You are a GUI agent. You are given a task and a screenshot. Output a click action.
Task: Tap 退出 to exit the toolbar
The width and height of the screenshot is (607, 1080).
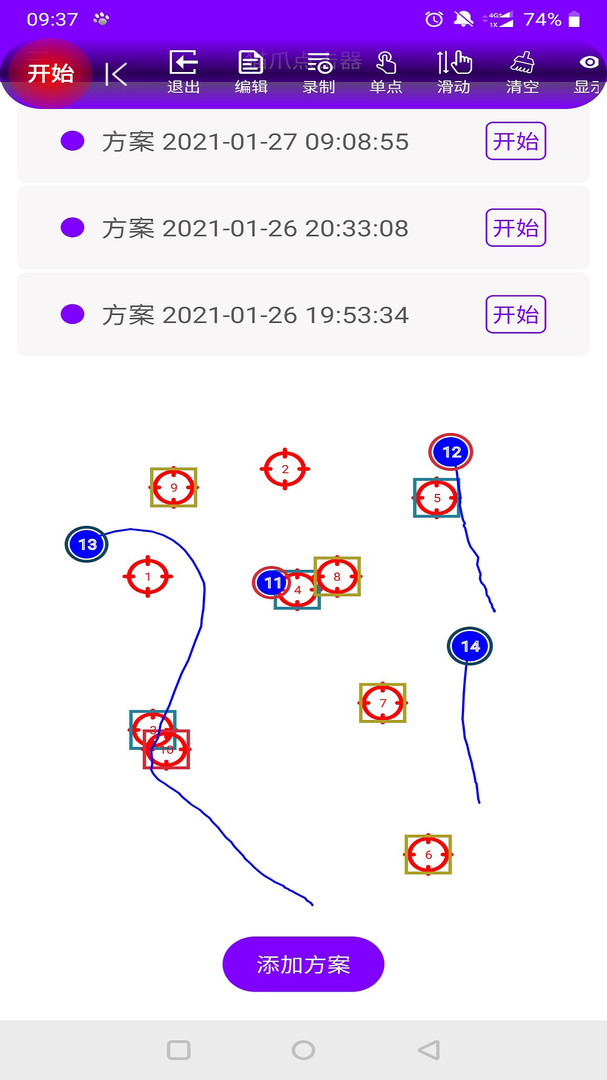tap(183, 73)
